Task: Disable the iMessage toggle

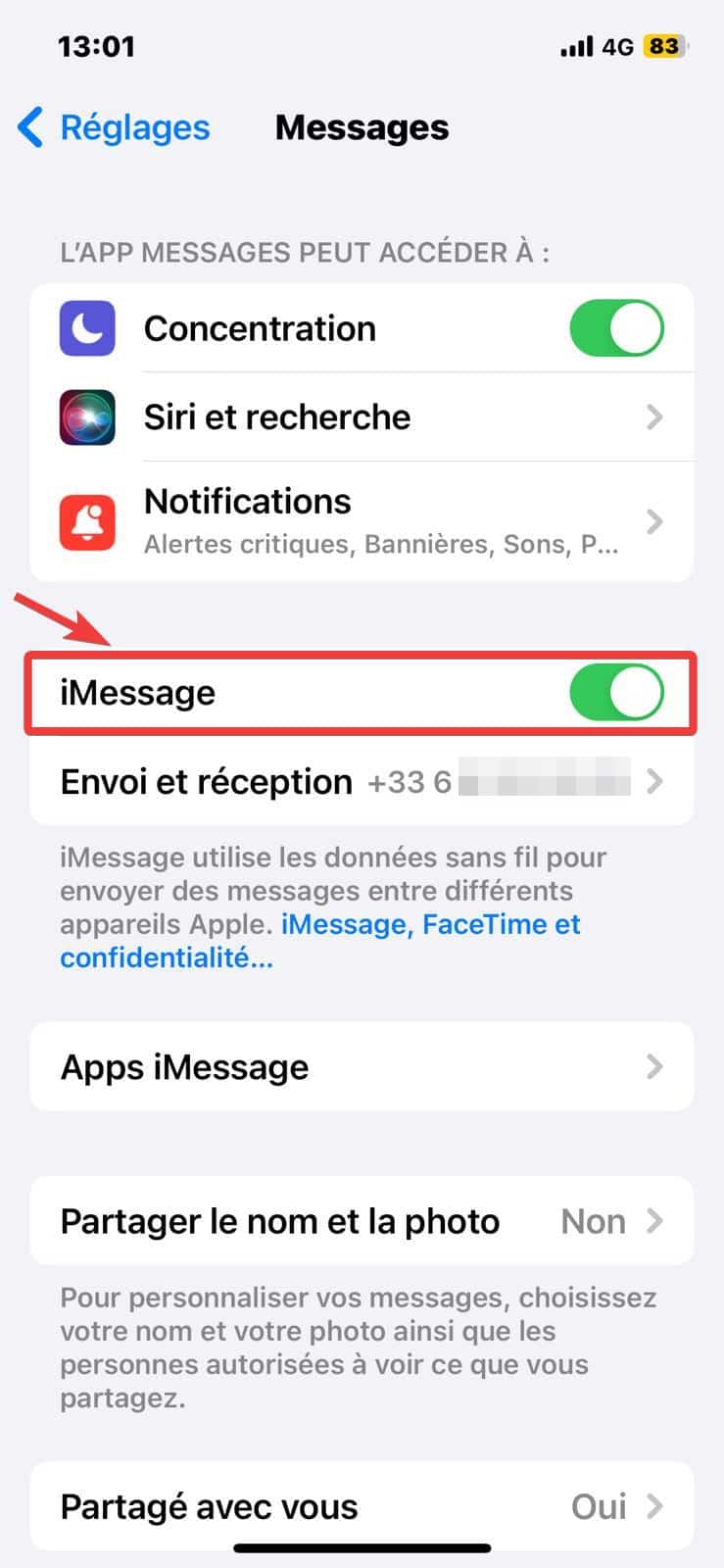Action: (x=616, y=693)
